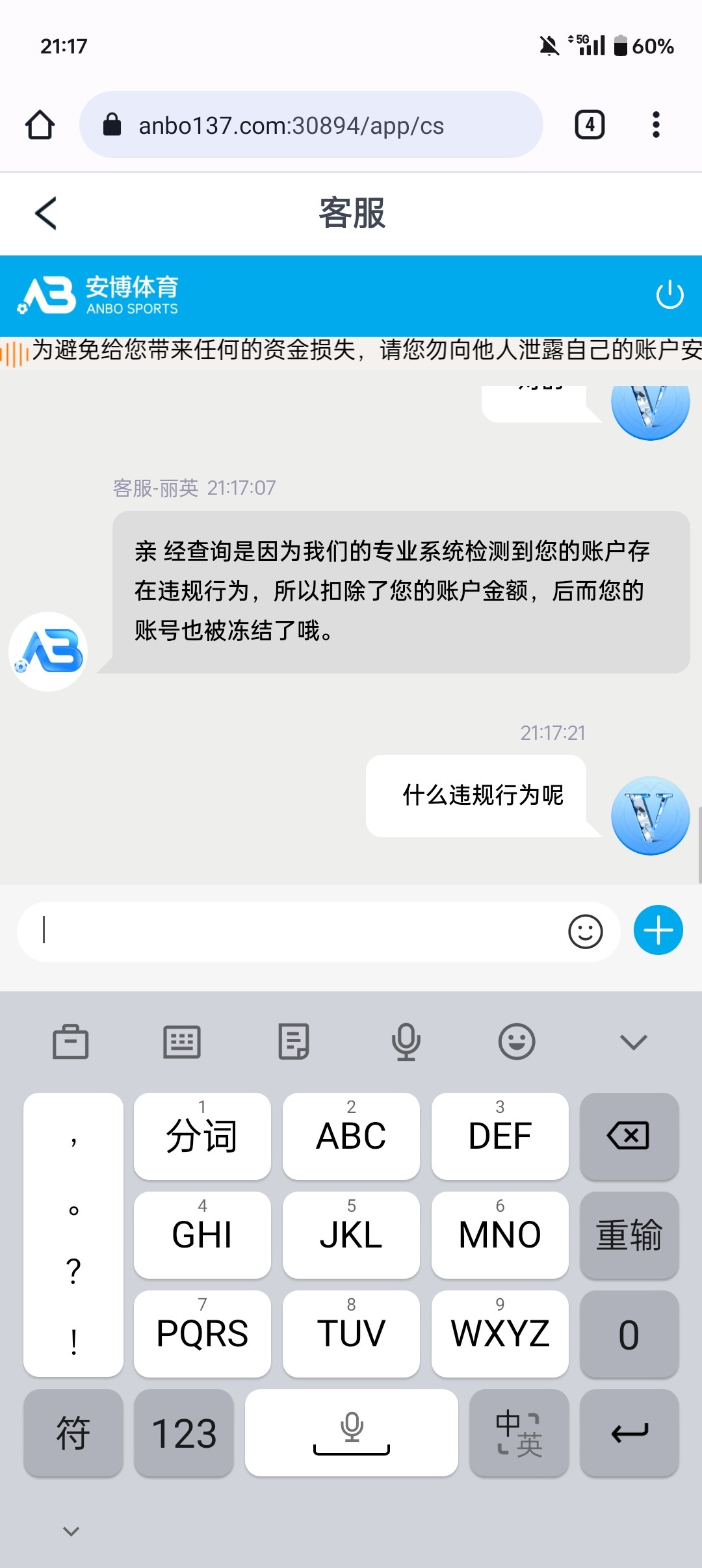Open the browser home button
This screenshot has width=702, height=1568.
[40, 125]
